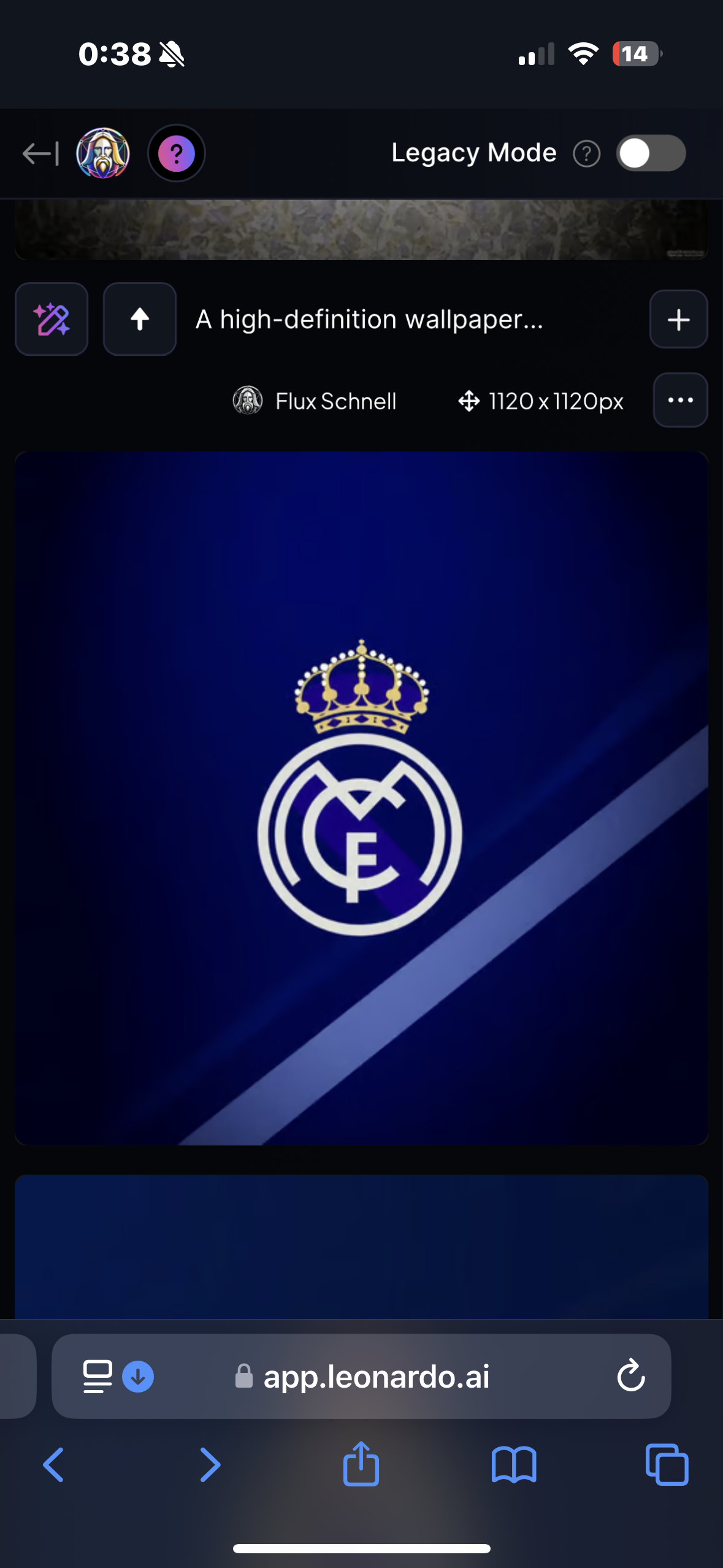Collapse the sidebar with the back arrow

(40, 153)
